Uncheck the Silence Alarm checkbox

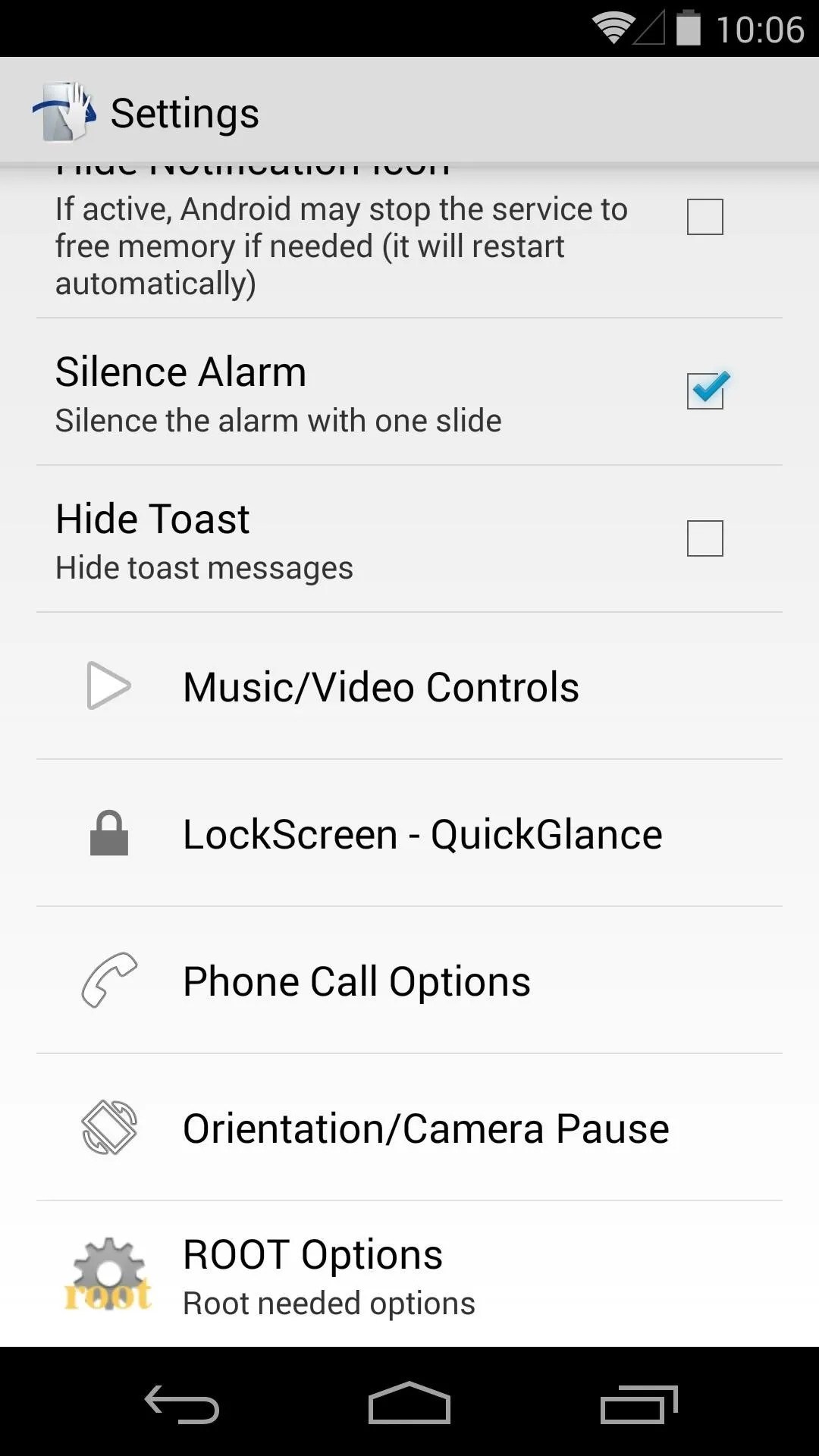click(706, 391)
